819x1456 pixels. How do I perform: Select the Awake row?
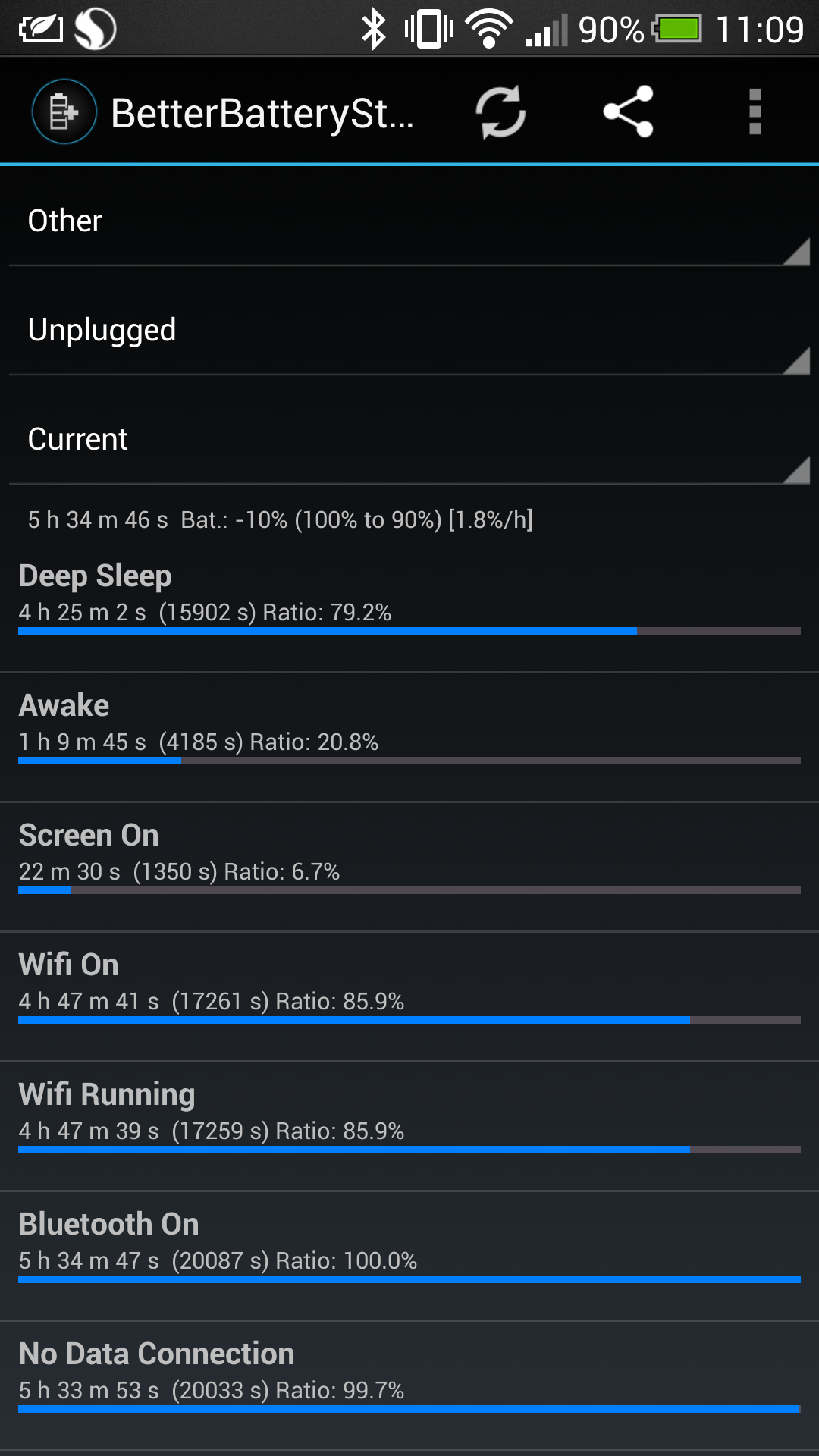tap(409, 737)
